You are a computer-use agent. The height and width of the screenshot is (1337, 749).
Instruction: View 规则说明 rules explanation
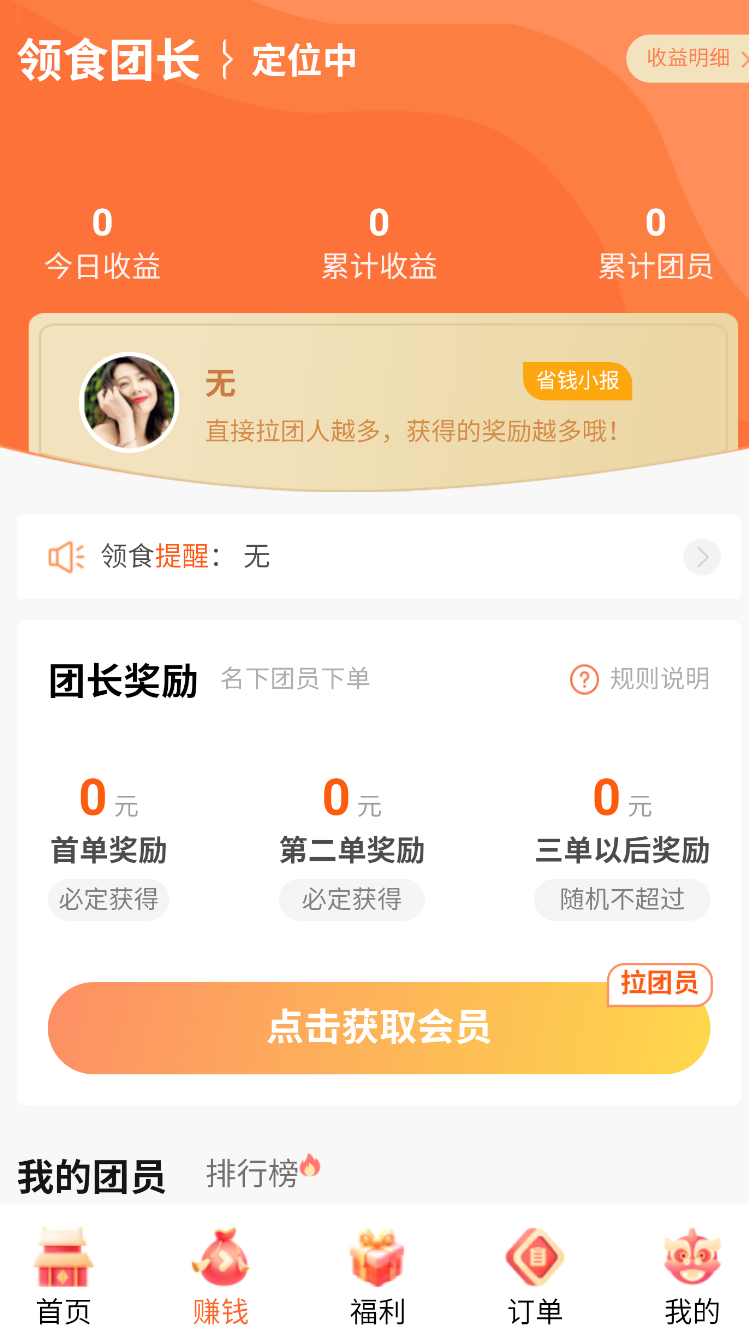point(640,679)
